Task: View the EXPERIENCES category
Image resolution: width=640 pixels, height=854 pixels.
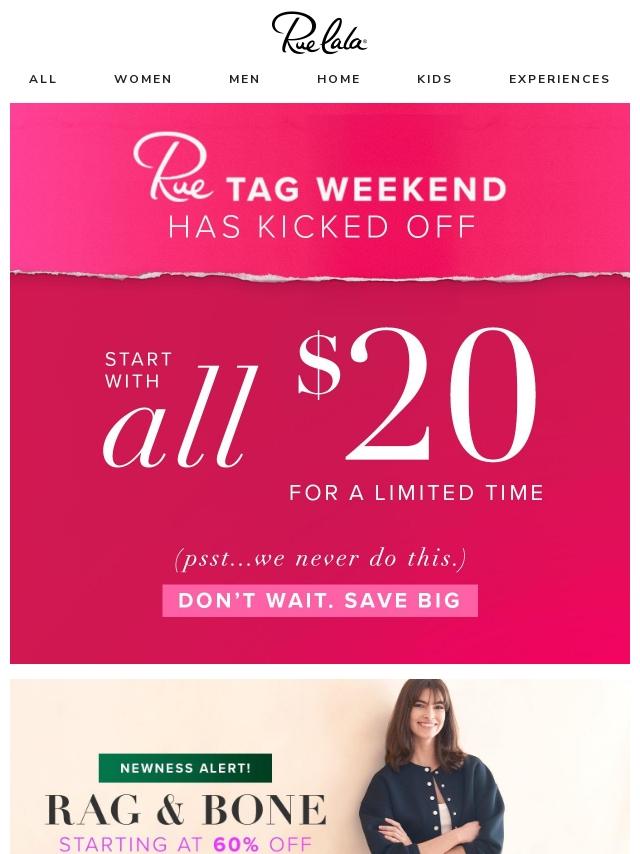Action: (x=559, y=79)
